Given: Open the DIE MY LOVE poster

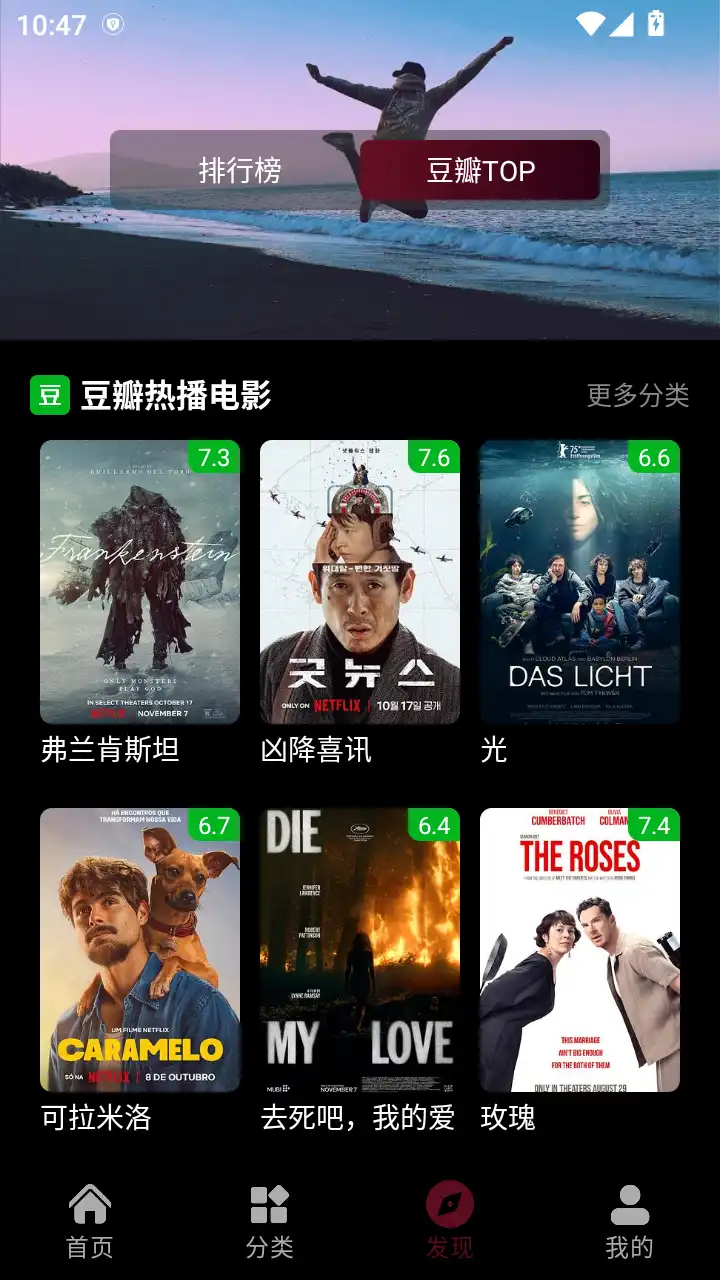Looking at the screenshot, I should point(359,950).
